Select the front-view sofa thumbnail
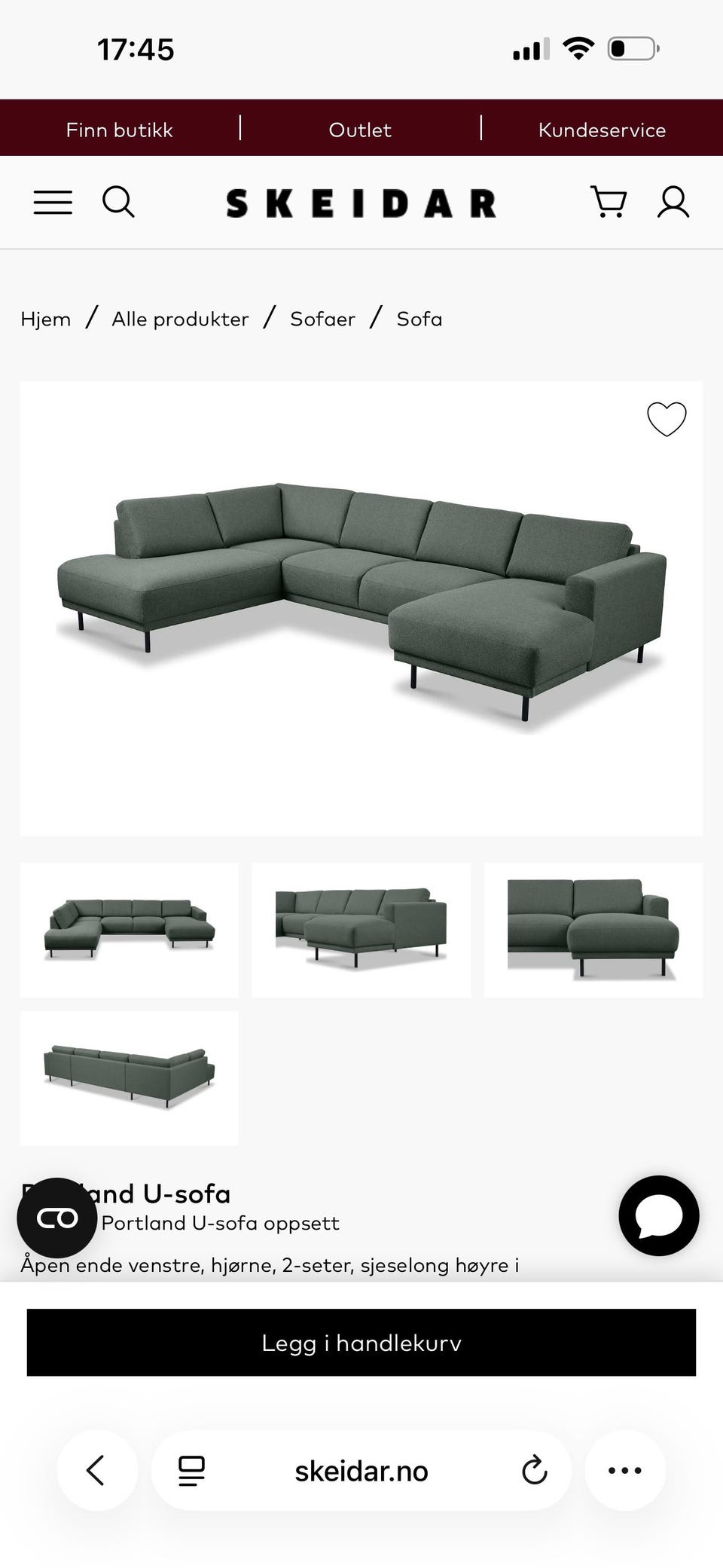Screen dimensions: 723x1568 (130, 930)
